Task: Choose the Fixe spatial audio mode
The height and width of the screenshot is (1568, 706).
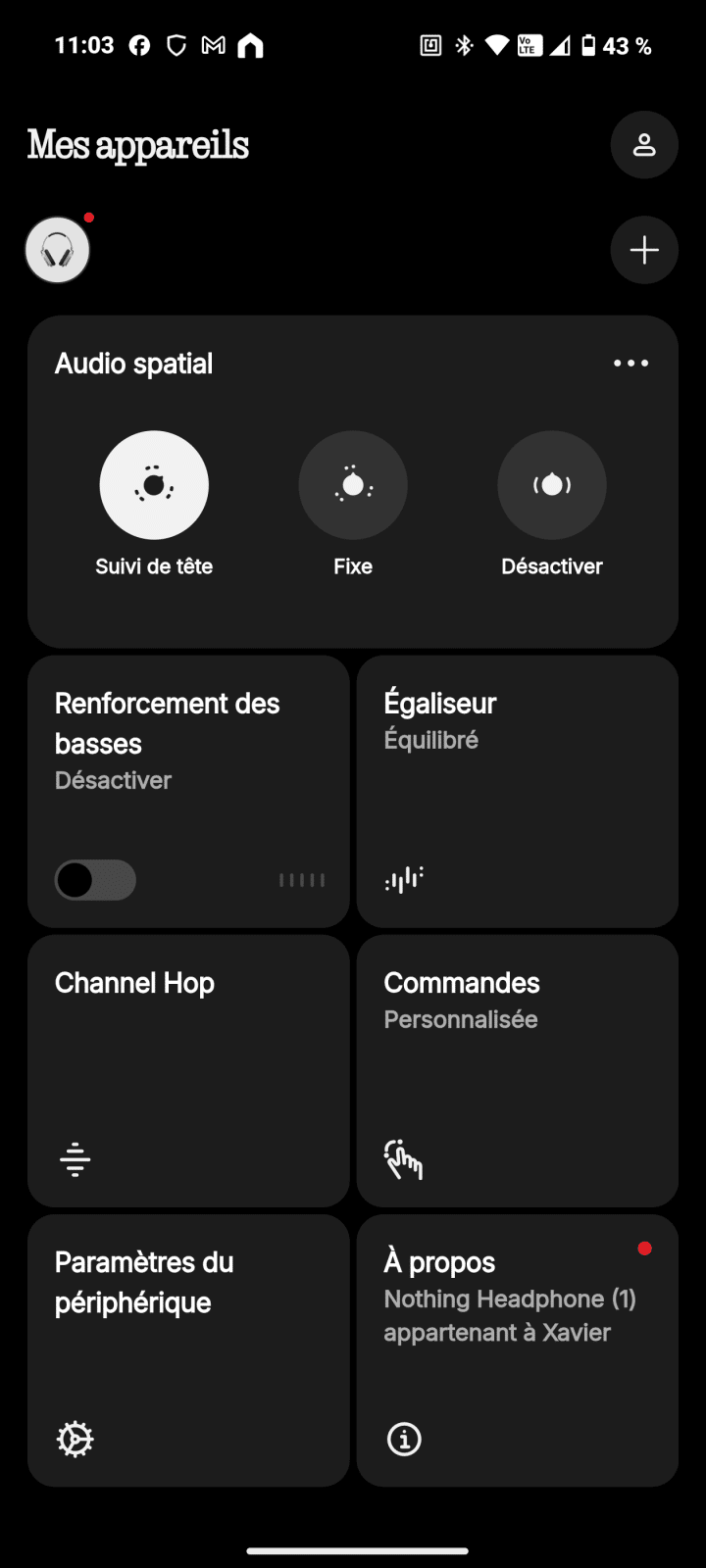Action: pos(353,485)
